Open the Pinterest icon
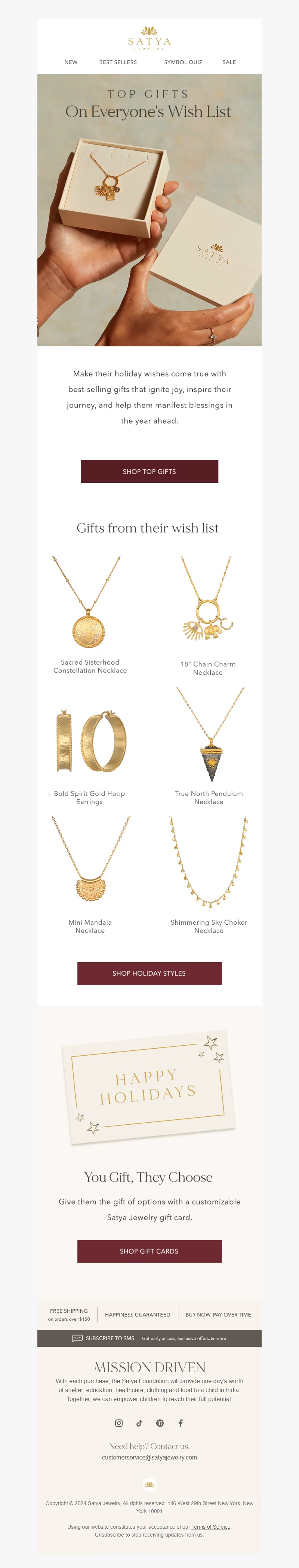This screenshot has width=299, height=1568. 160,1422
